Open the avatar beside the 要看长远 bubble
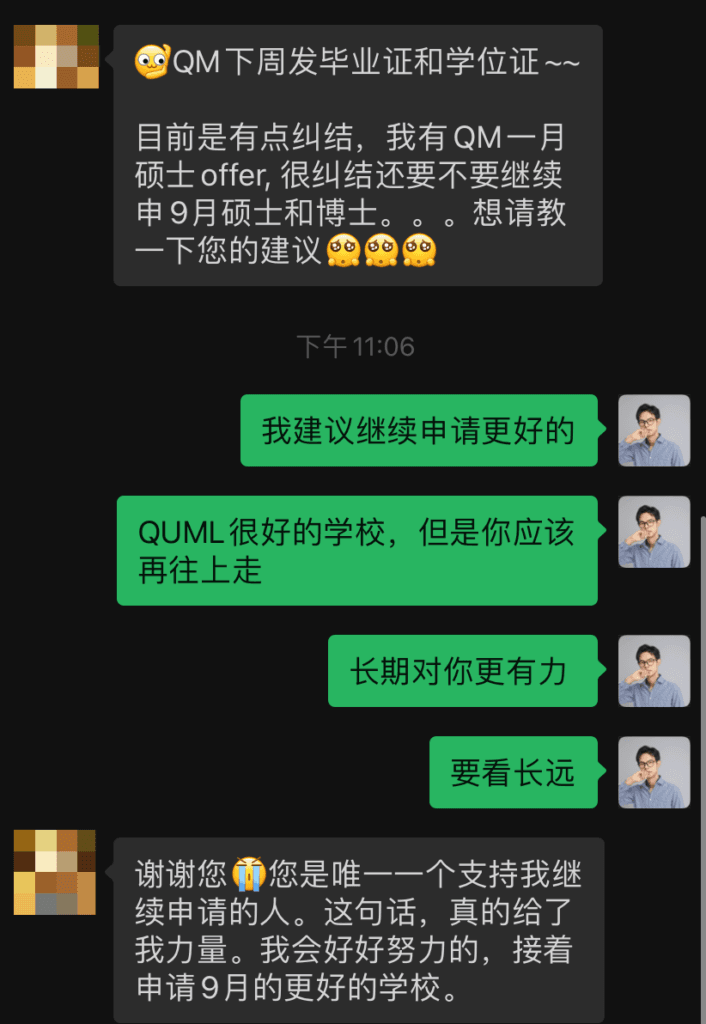Viewport: 706px width, 1024px height. coord(654,772)
